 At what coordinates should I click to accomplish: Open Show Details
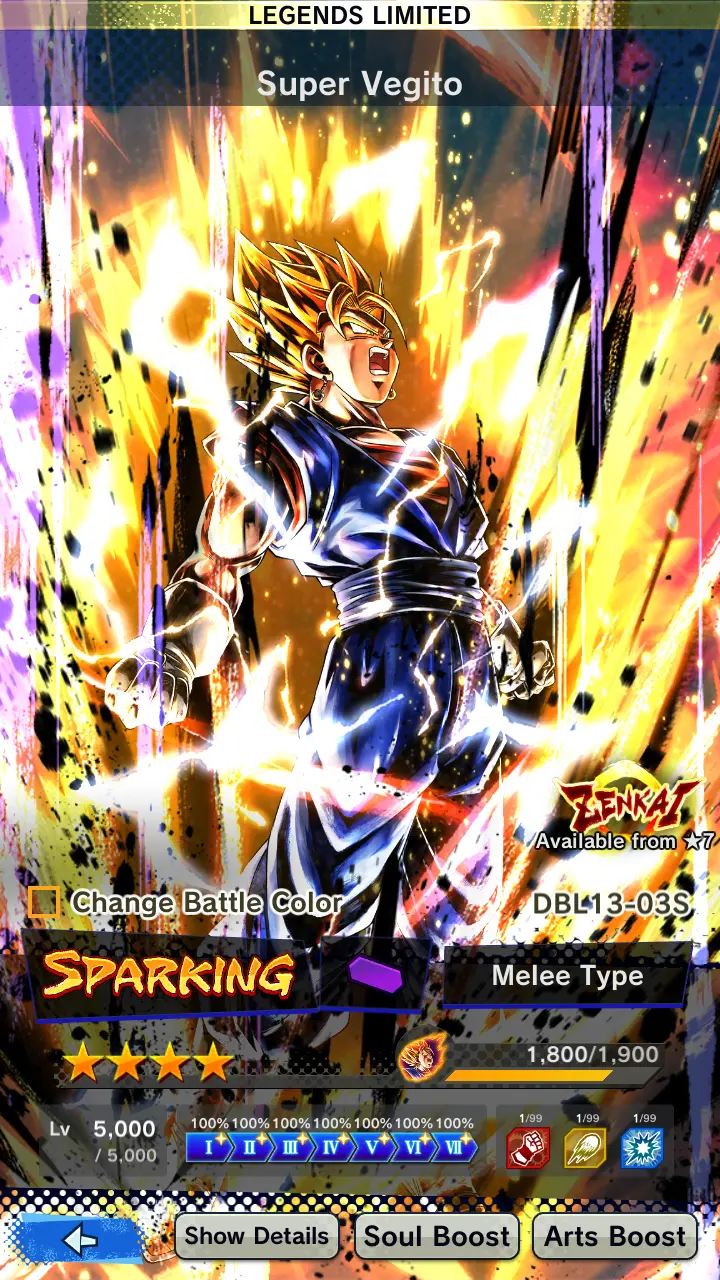pos(257,1237)
